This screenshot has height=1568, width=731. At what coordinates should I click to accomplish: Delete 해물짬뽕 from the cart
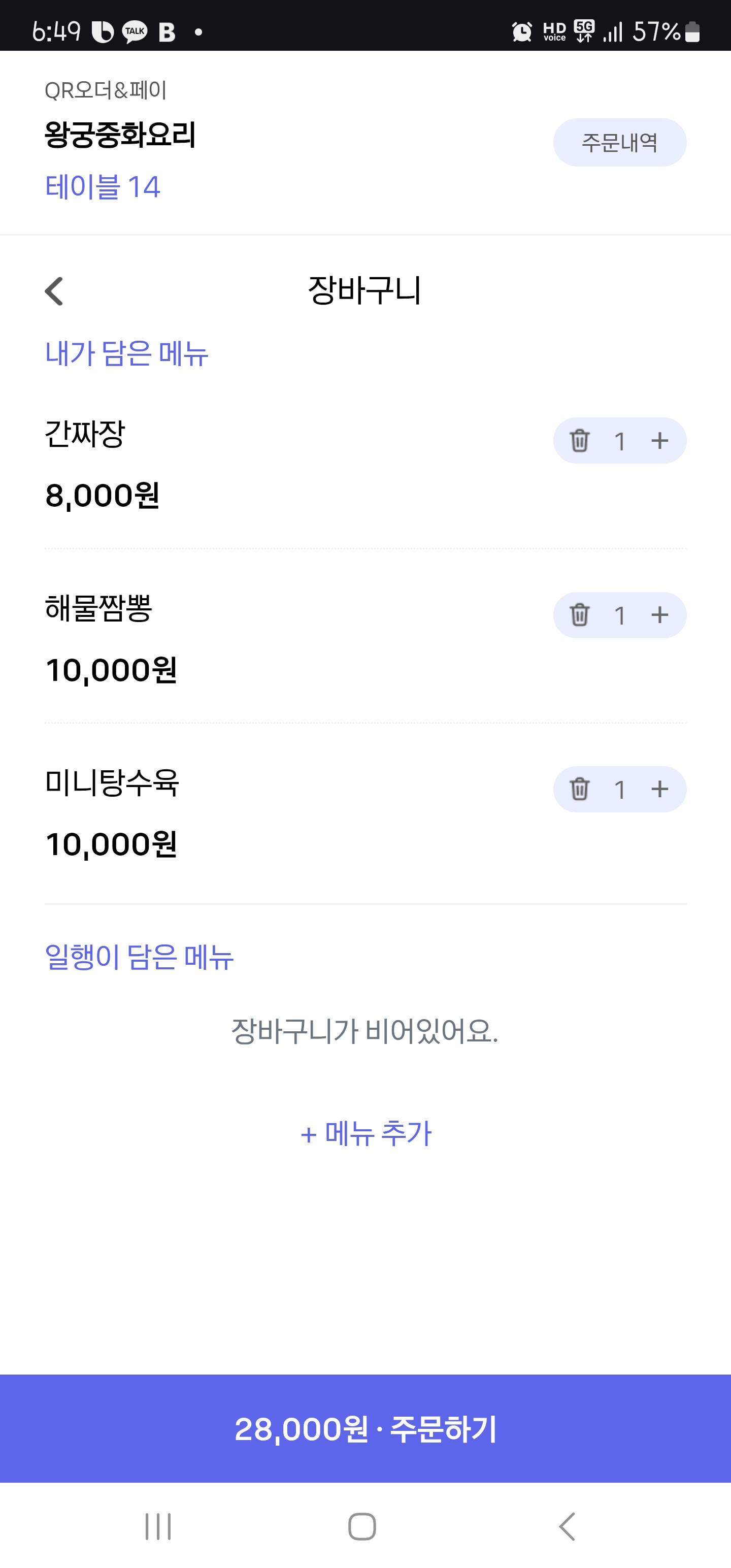coord(579,615)
